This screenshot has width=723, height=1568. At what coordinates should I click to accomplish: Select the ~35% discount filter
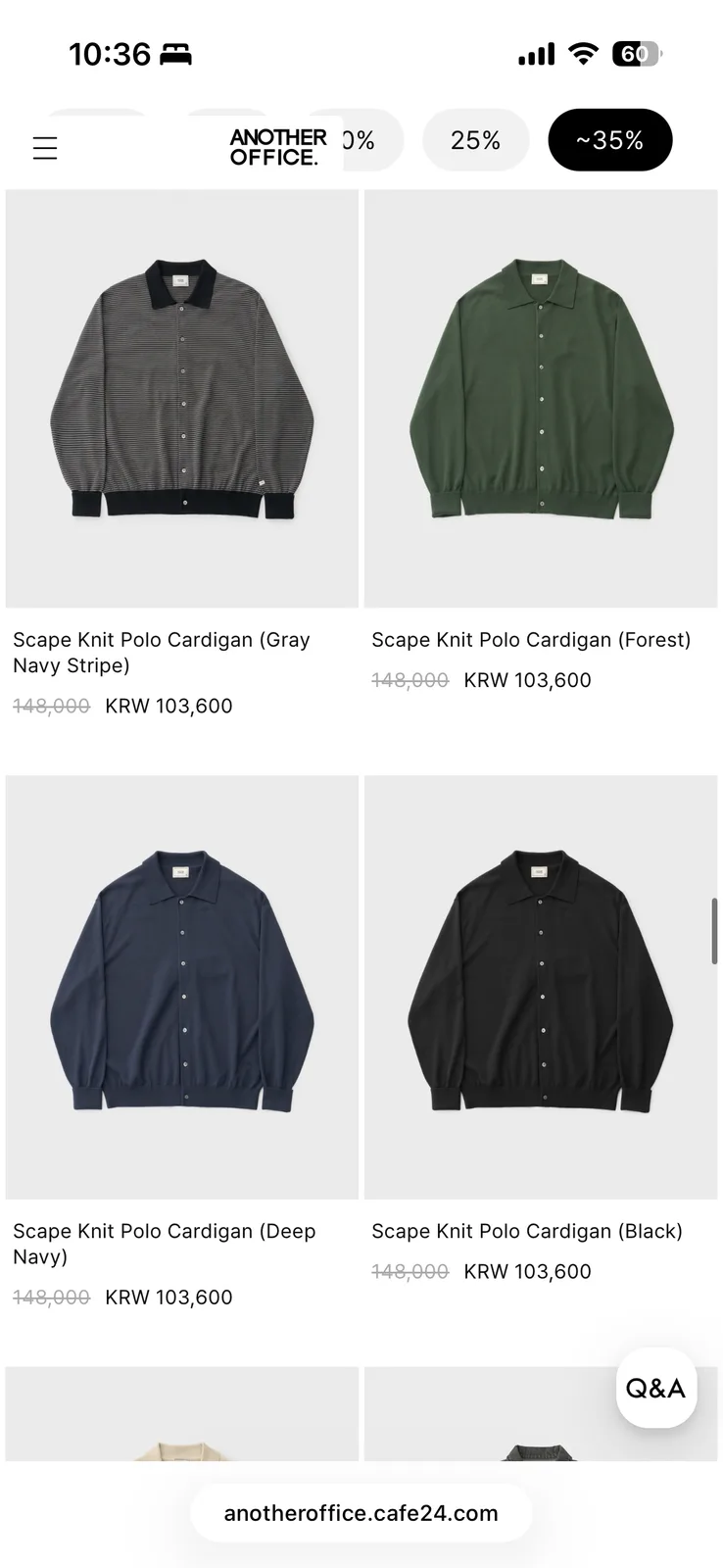[x=609, y=141]
